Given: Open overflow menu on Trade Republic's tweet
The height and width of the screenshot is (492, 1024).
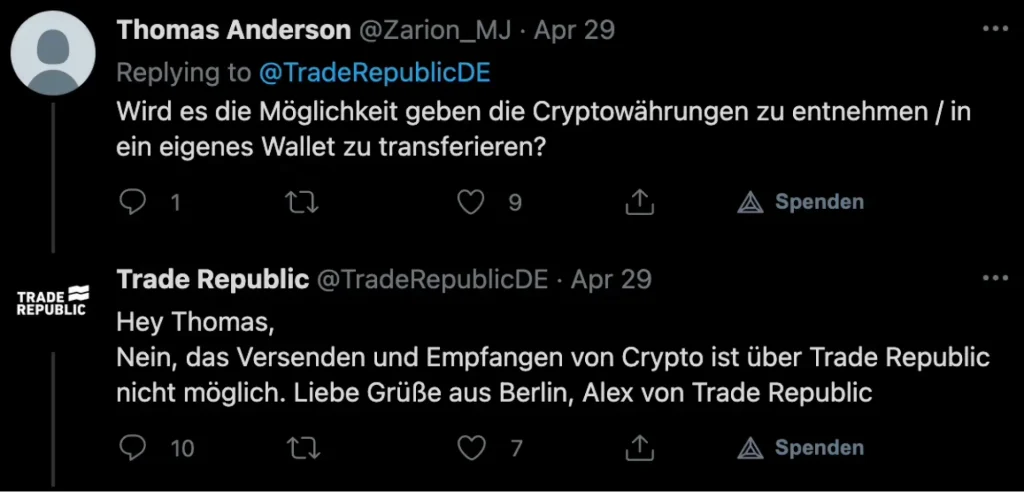Looking at the screenshot, I should click(x=995, y=278).
